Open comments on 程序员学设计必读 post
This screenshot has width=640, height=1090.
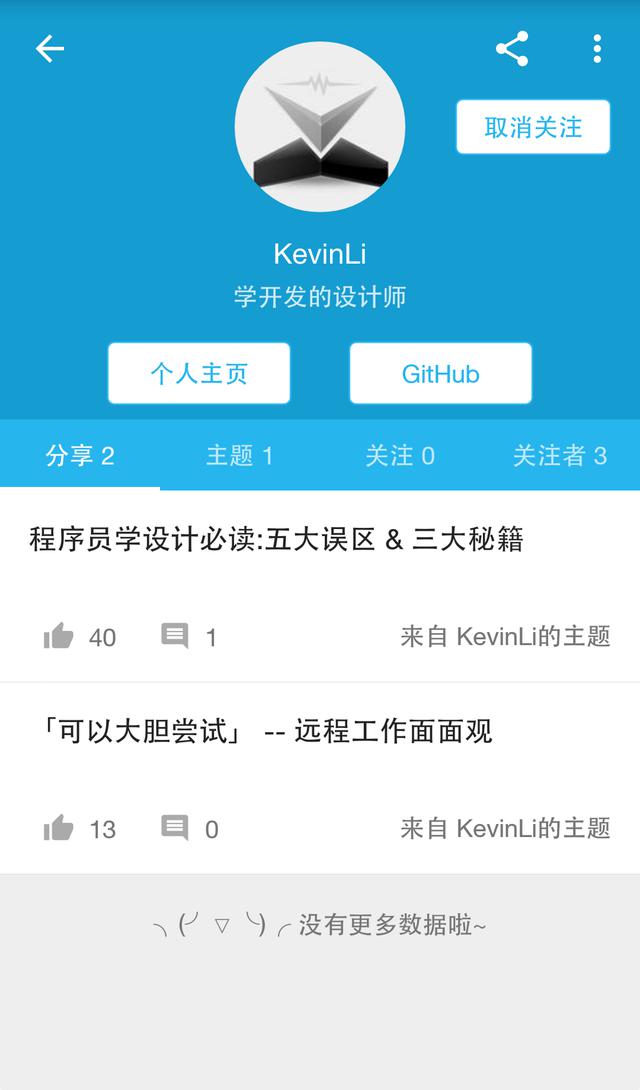175,636
